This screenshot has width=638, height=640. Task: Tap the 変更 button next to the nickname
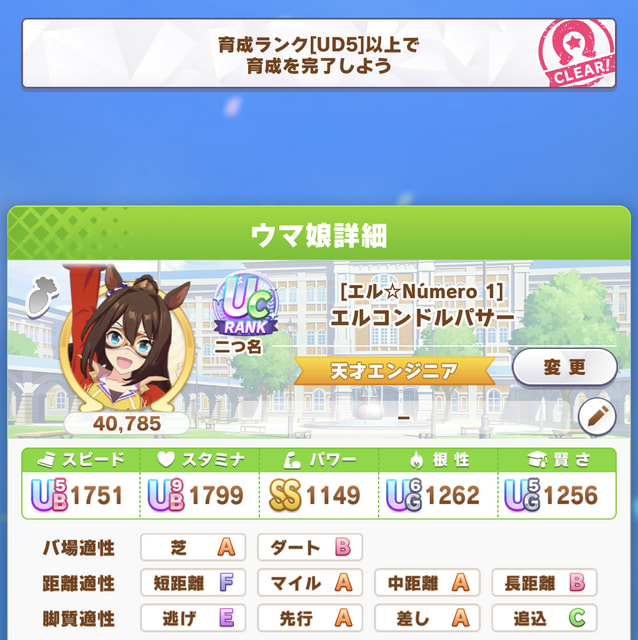click(564, 367)
